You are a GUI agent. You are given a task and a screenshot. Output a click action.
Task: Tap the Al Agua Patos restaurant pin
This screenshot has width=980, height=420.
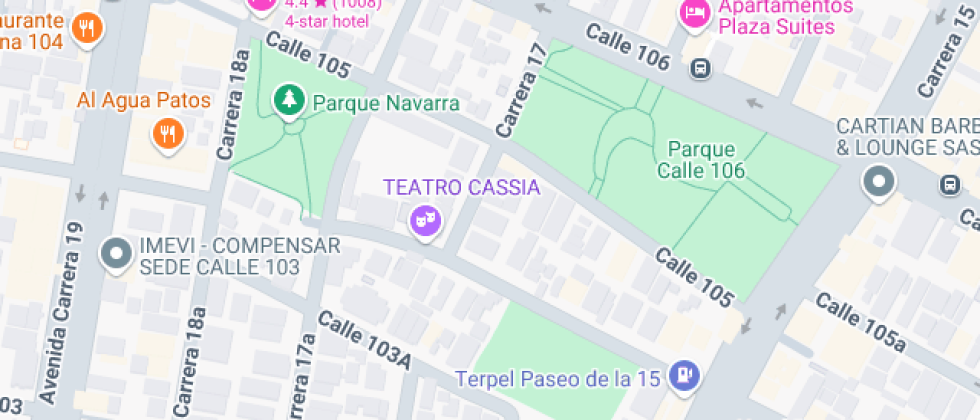pyautogui.click(x=166, y=131)
